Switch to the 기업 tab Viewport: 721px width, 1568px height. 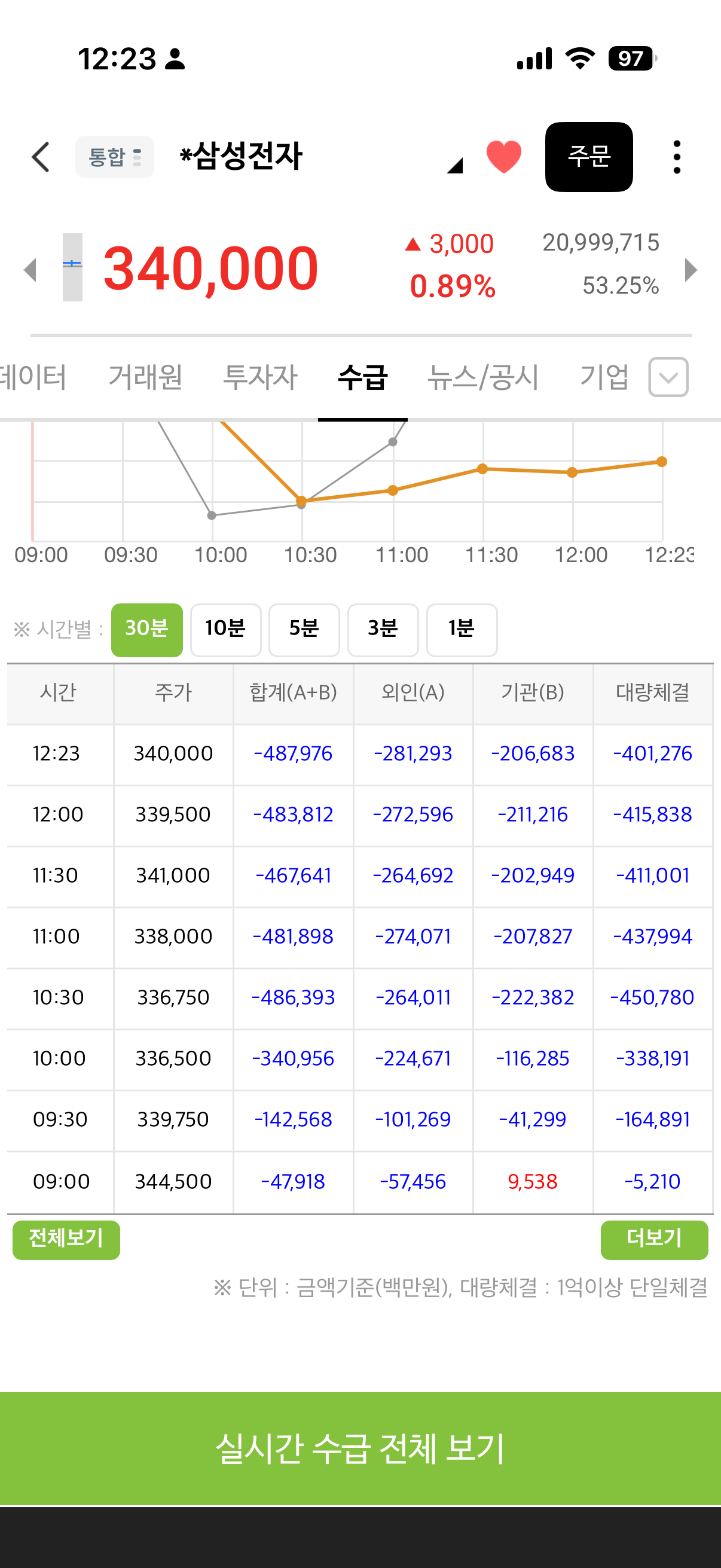(x=604, y=377)
